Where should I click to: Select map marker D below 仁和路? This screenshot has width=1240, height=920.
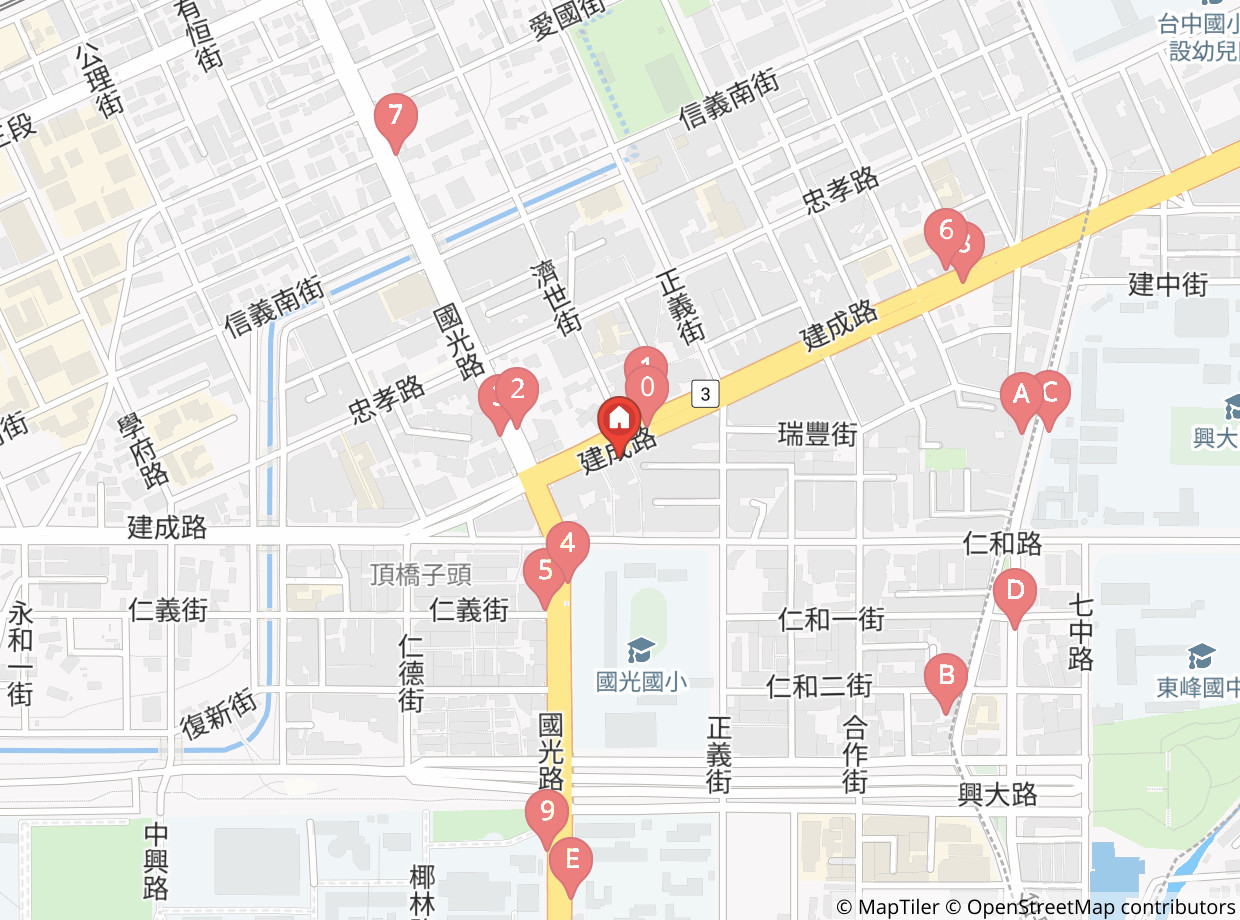1015,590
